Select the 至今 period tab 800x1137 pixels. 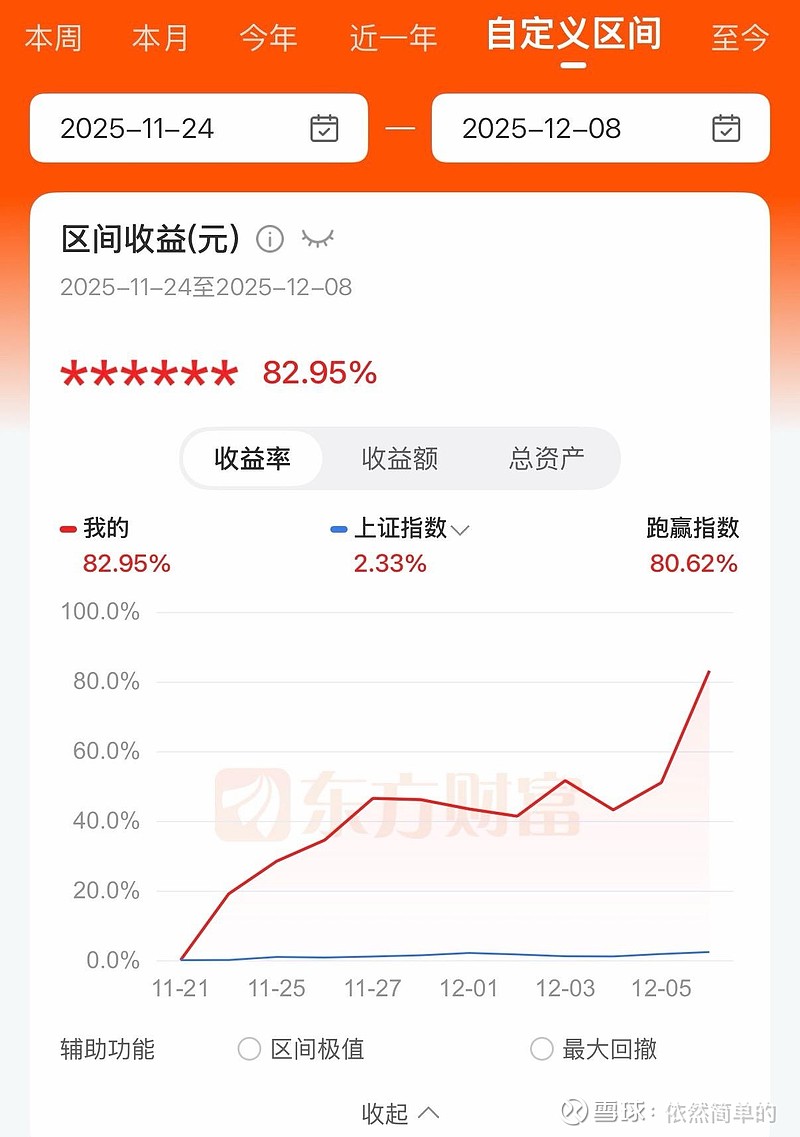[739, 37]
